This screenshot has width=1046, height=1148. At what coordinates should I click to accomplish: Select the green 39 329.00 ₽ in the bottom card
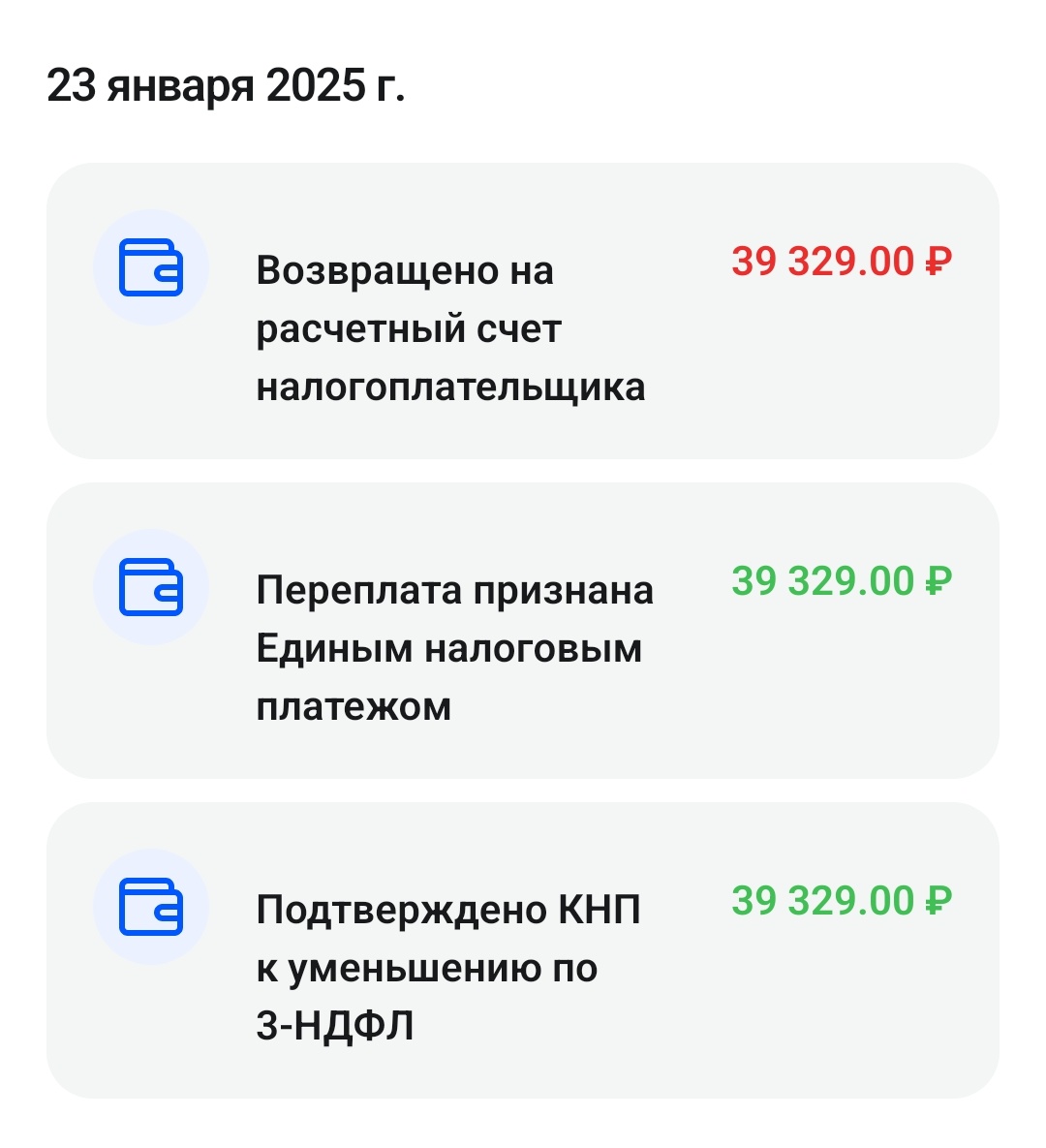pyautogui.click(x=841, y=899)
